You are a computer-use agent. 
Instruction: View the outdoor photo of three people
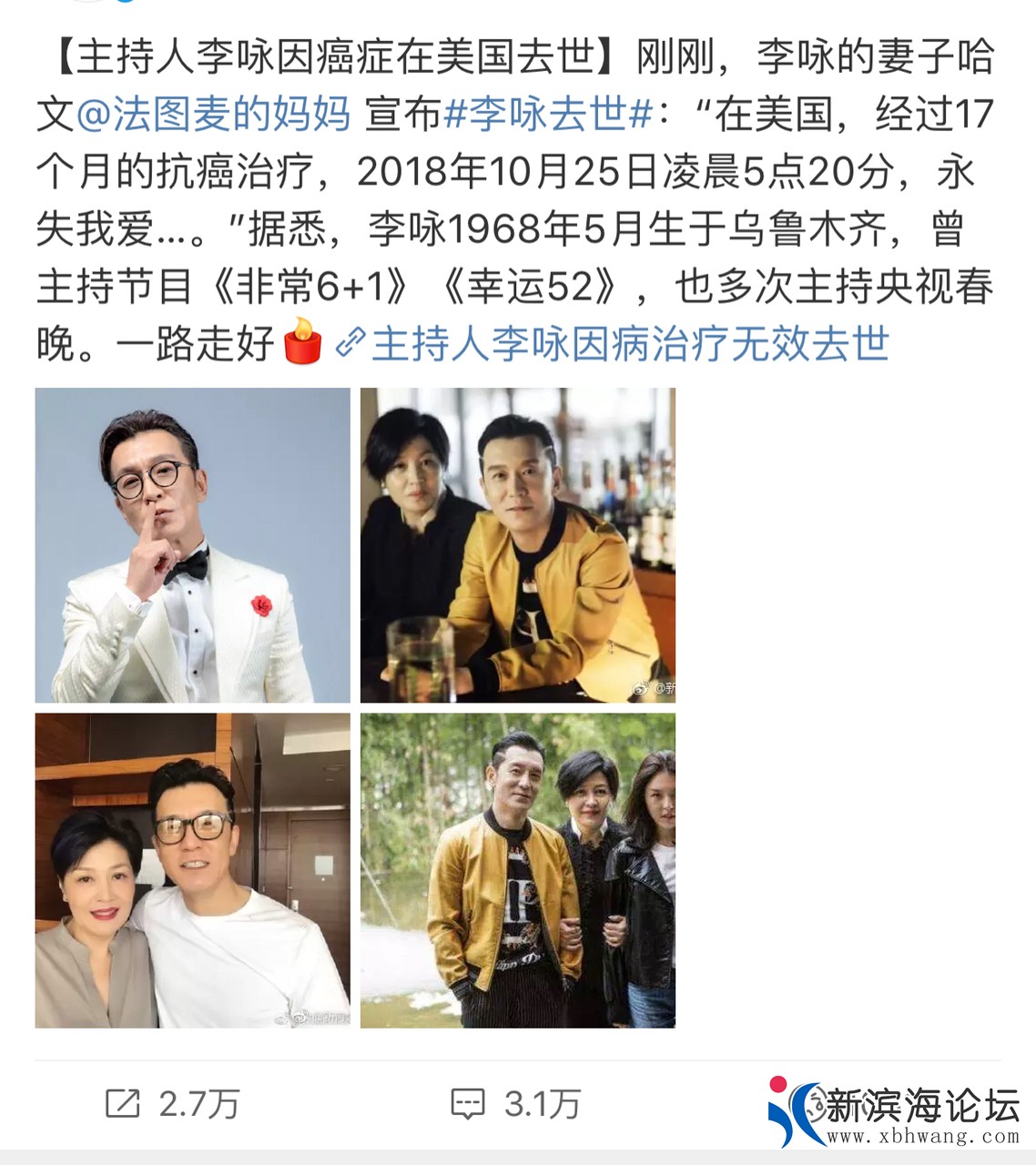517,870
